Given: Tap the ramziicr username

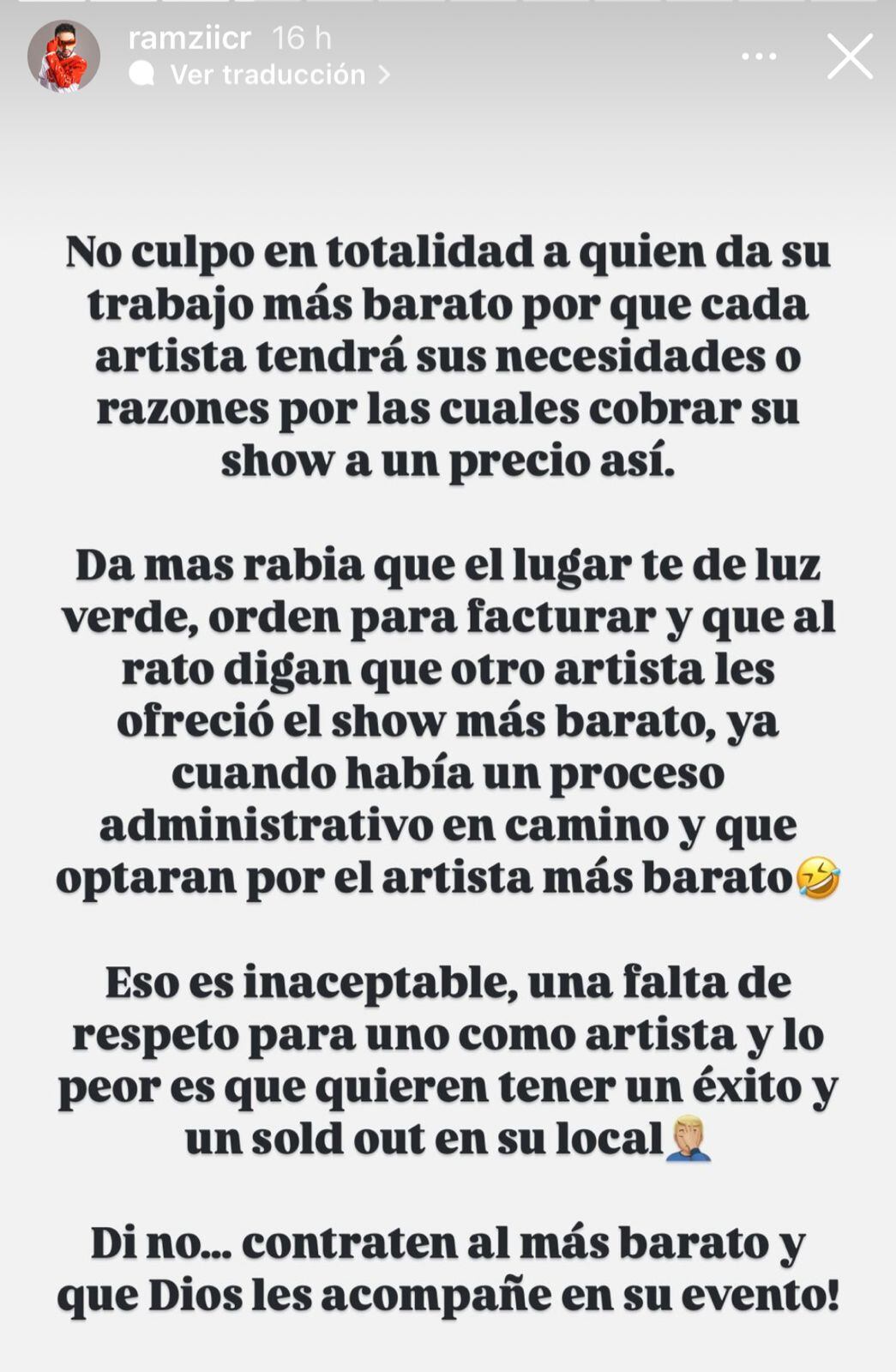Looking at the screenshot, I should tap(189, 38).
